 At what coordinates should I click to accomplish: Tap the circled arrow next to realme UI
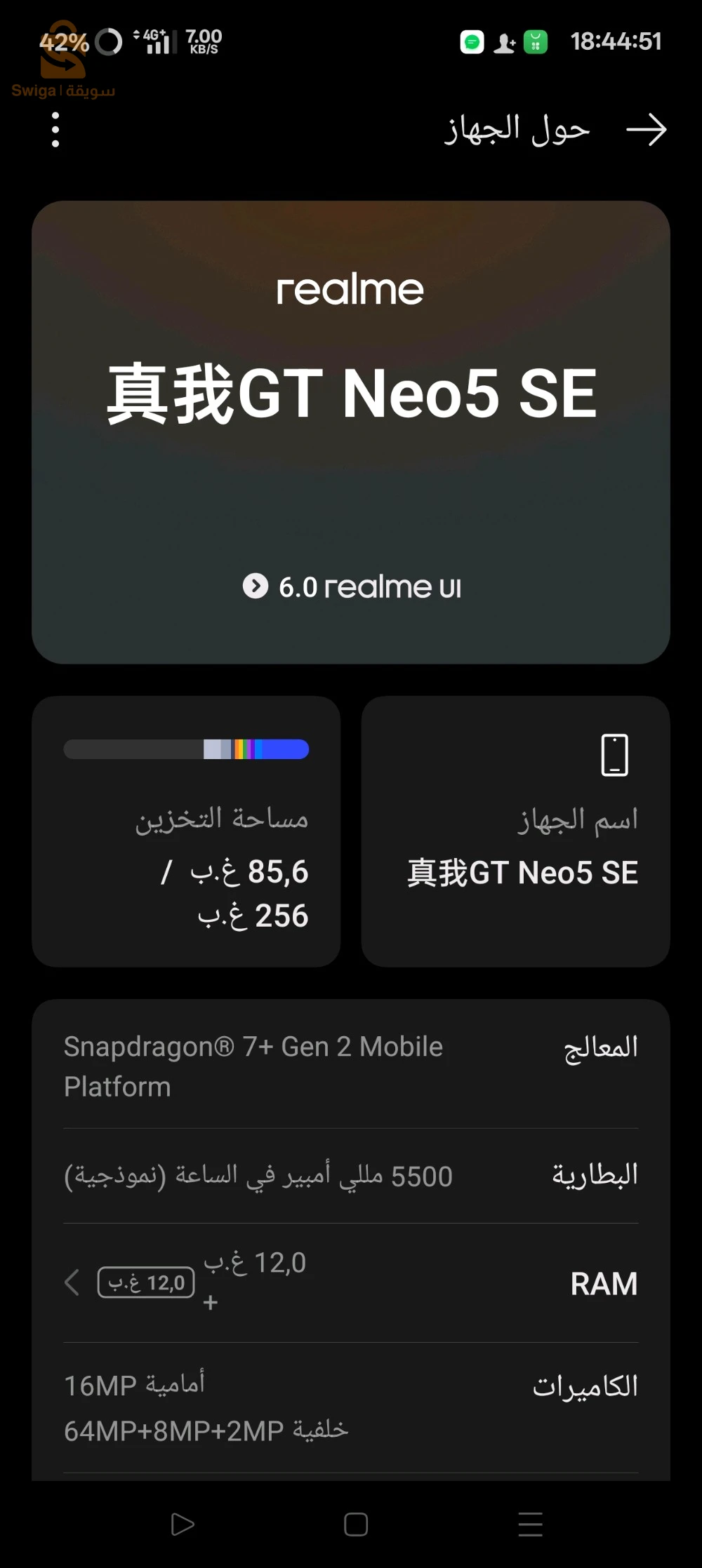click(x=256, y=587)
